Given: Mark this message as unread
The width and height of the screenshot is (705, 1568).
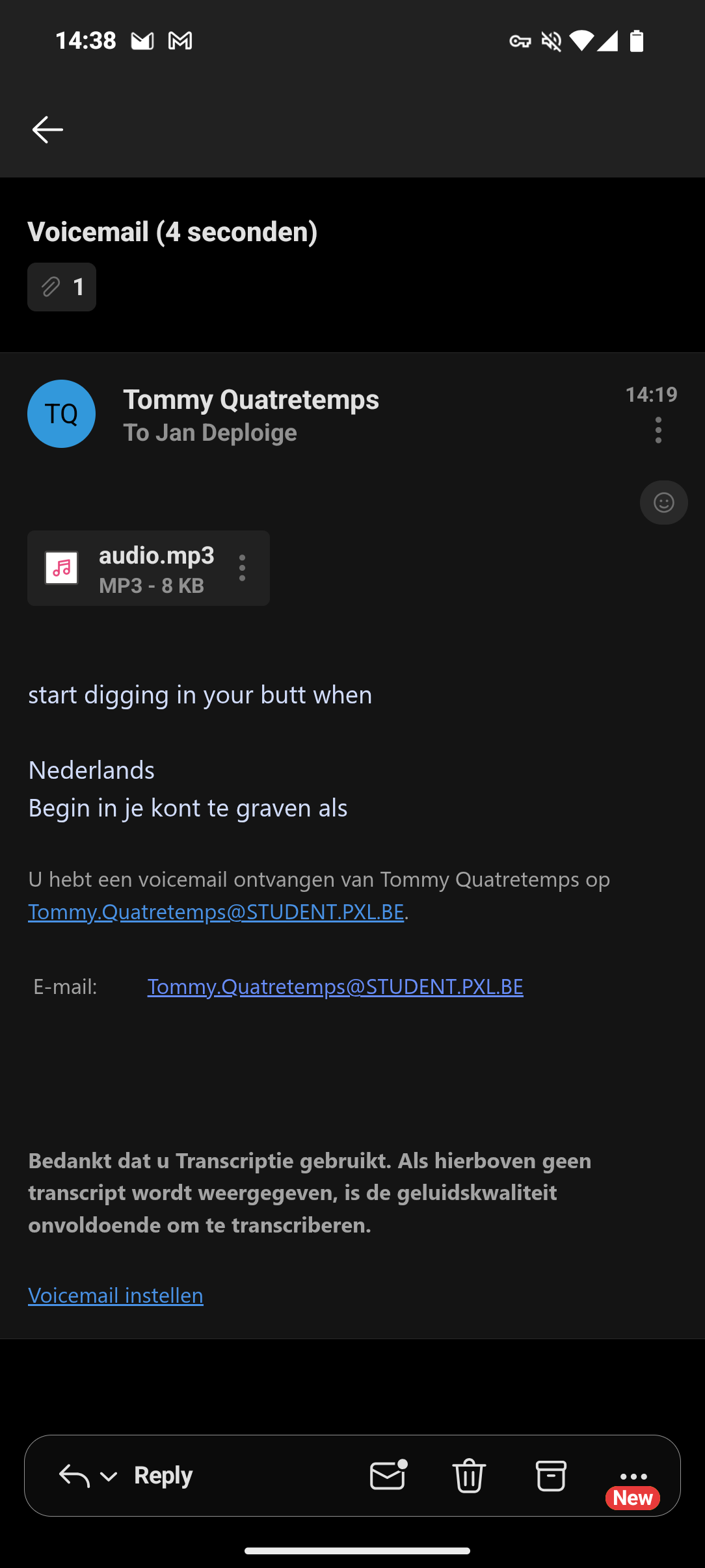Looking at the screenshot, I should (388, 1475).
